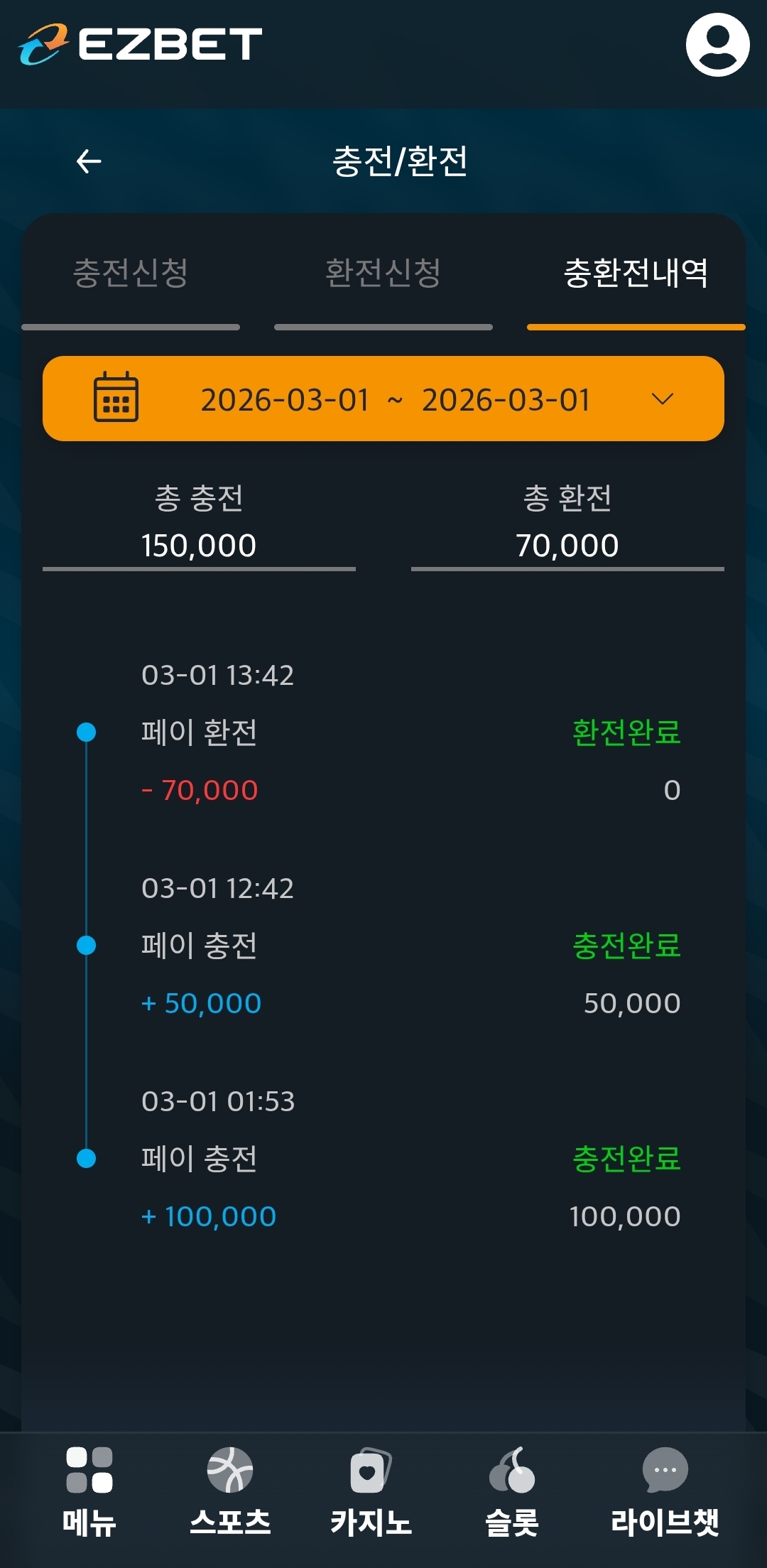Viewport: 767px width, 1568px height.
Task: Go back with the arrow icon
Action: (89, 161)
